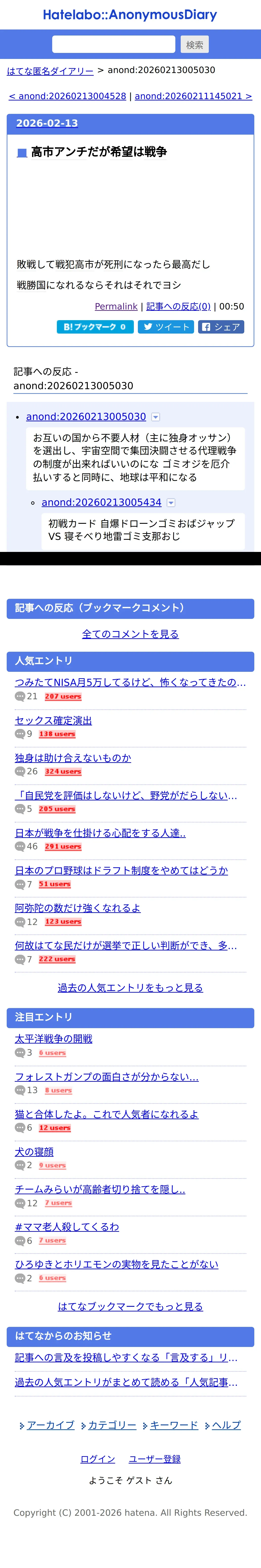Tap the search input field
This screenshot has height=1568, width=261.
[114, 44]
